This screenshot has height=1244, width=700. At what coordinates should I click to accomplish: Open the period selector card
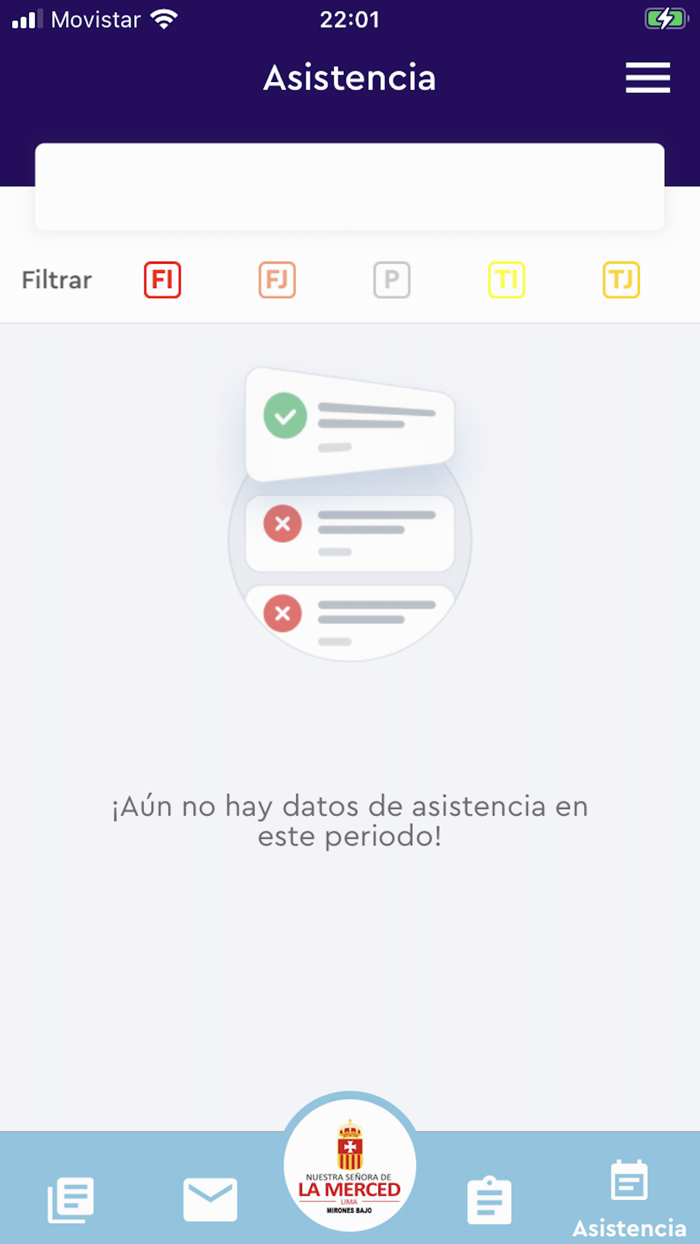350,187
